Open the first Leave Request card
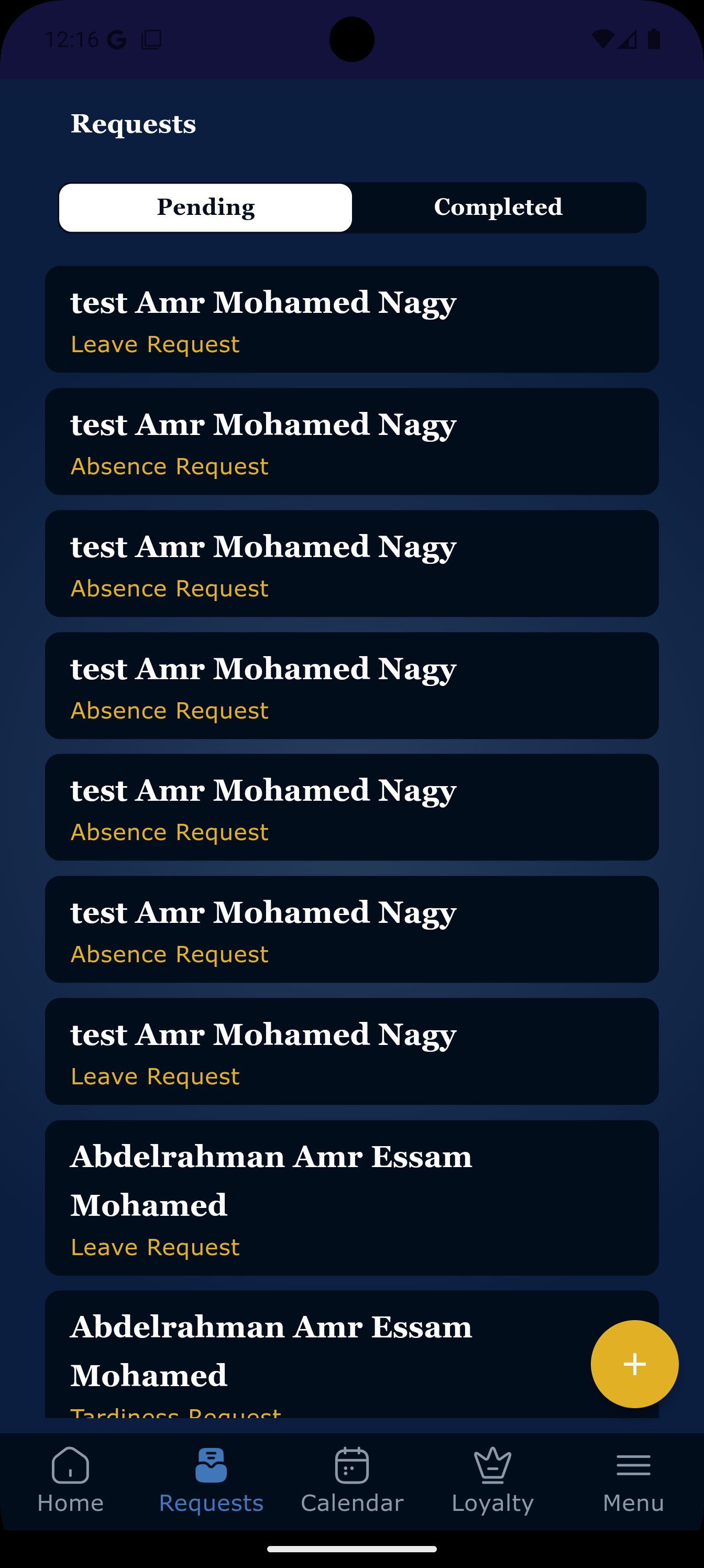704x1568 pixels. tap(351, 320)
